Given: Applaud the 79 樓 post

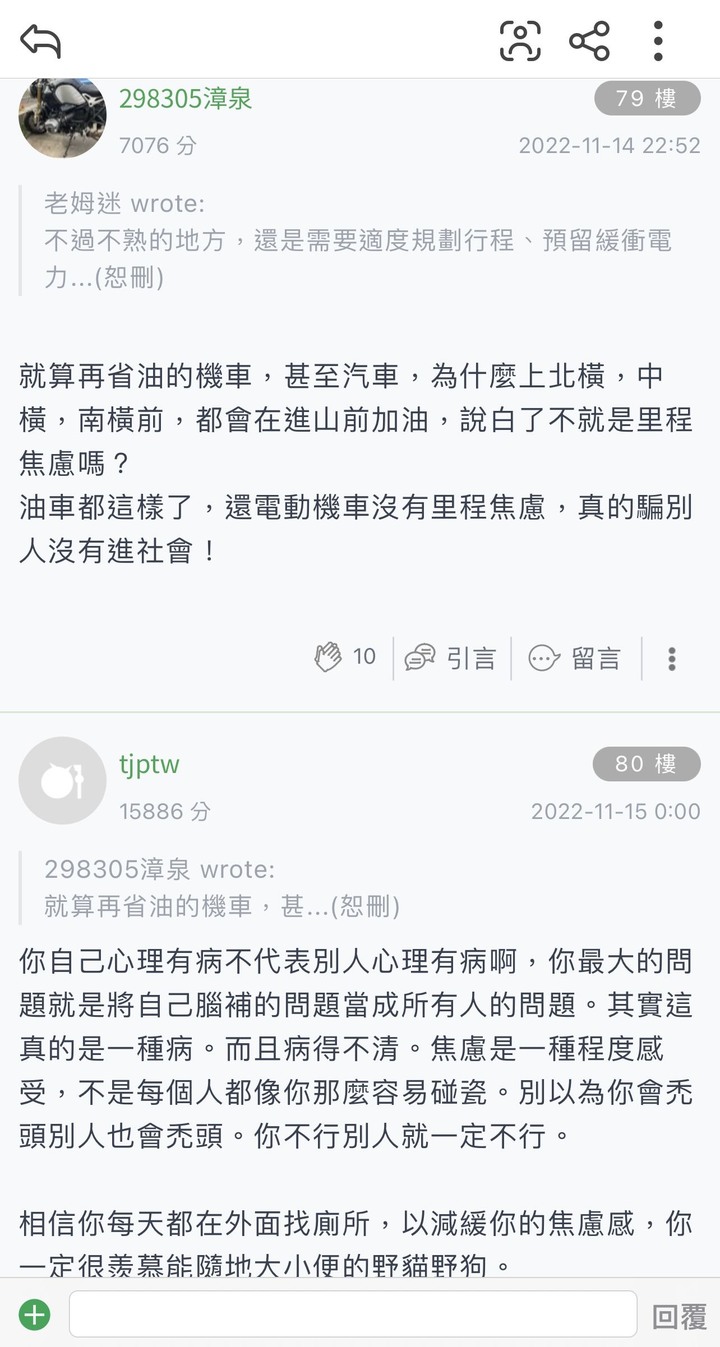Looking at the screenshot, I should pyautogui.click(x=345, y=657).
